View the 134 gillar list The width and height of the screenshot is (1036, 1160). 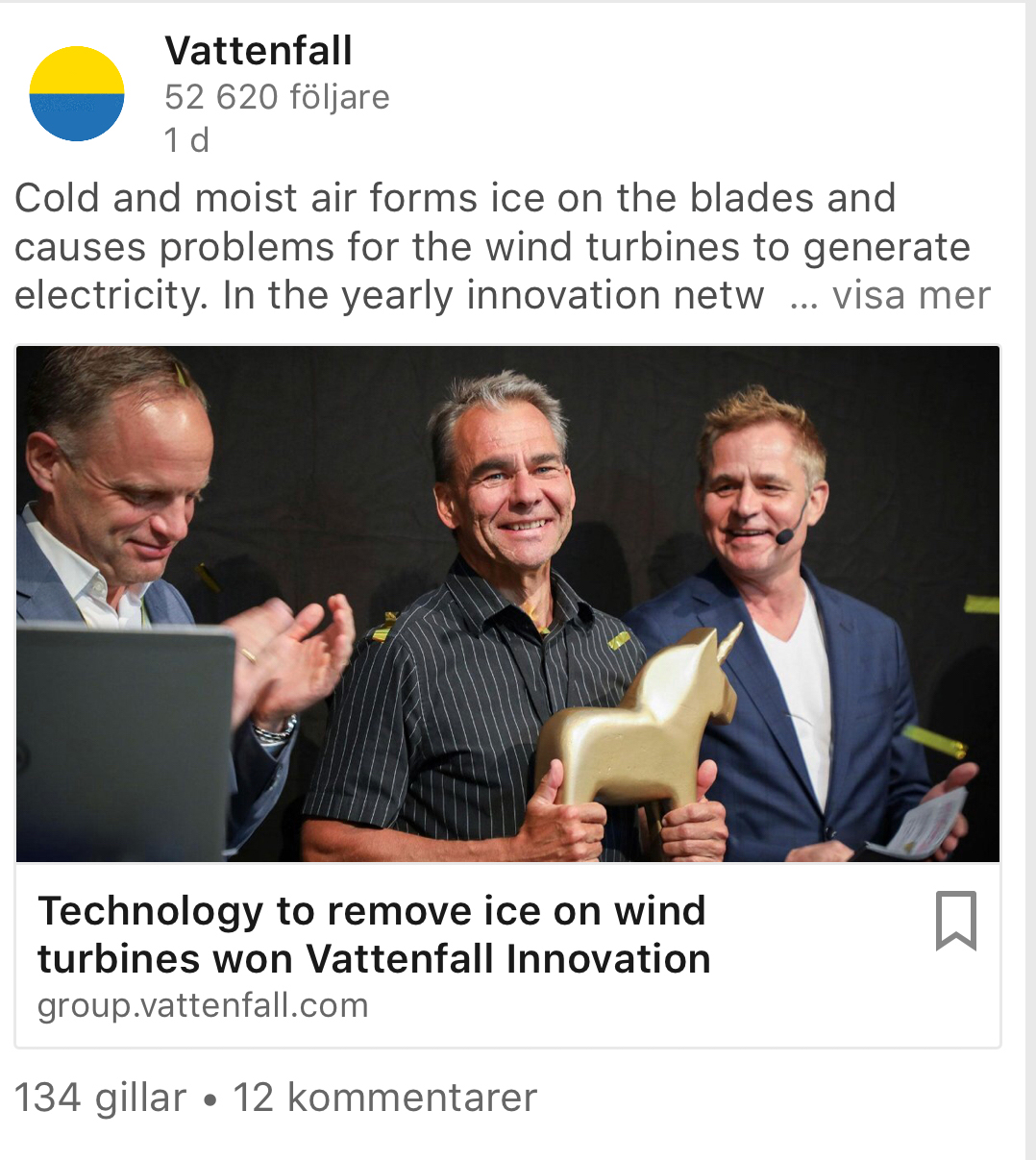[101, 1098]
